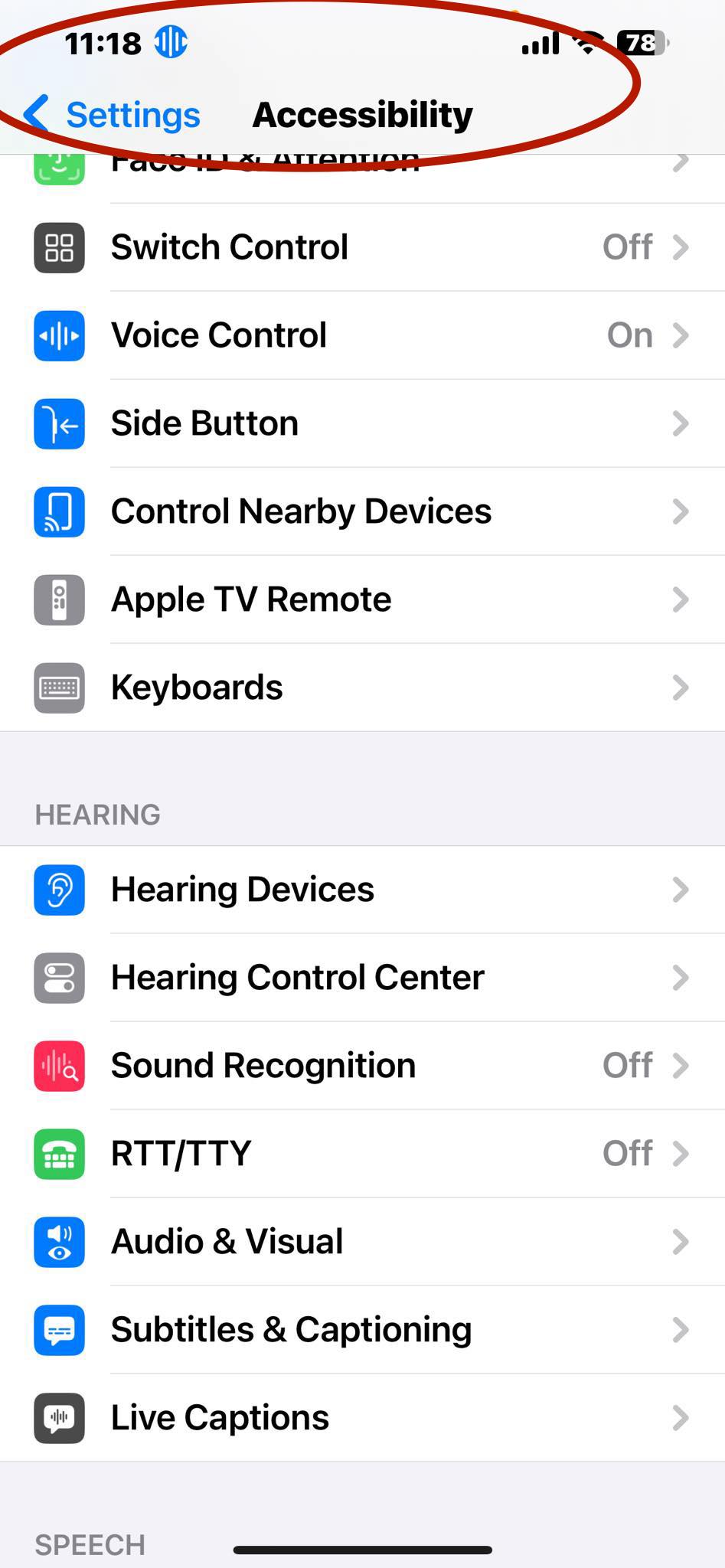Open RTT/TTY settings
Image resolution: width=725 pixels, height=1568 pixels.
pyautogui.click(x=361, y=1154)
